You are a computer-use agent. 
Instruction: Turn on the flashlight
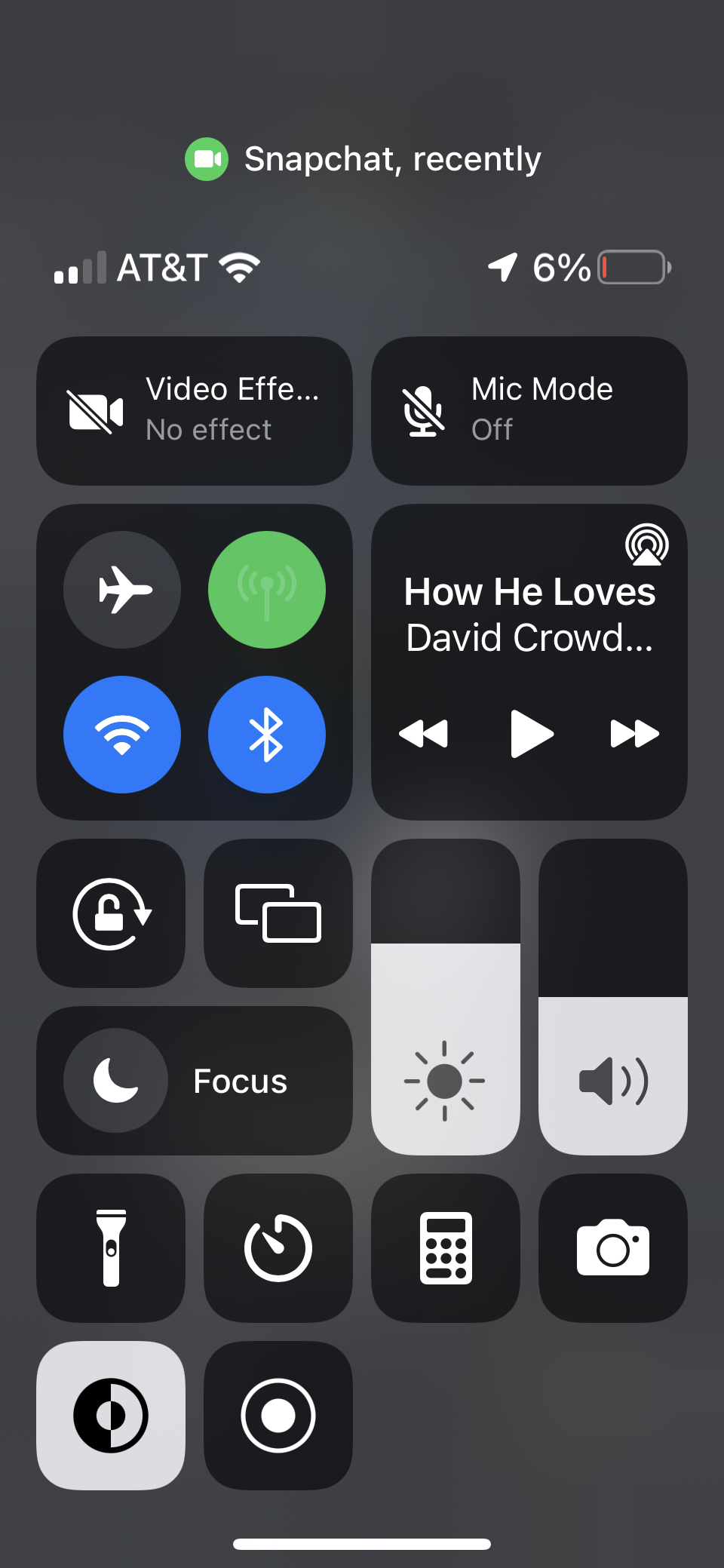pos(111,1248)
